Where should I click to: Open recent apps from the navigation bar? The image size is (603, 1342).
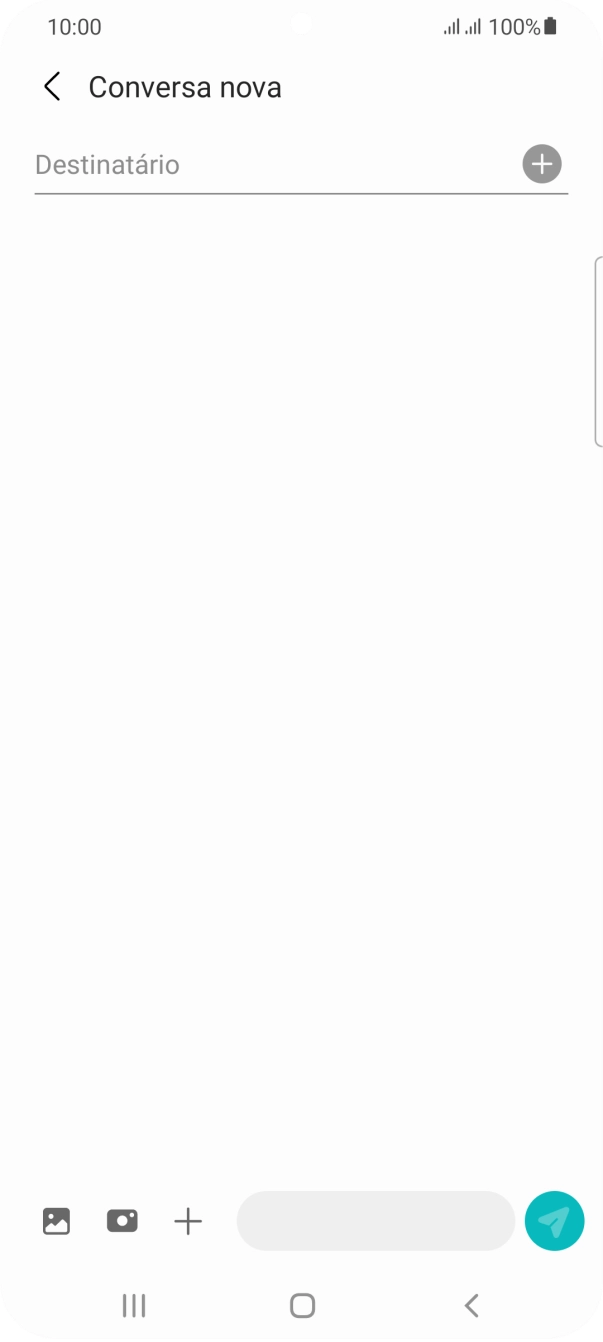[133, 1305]
